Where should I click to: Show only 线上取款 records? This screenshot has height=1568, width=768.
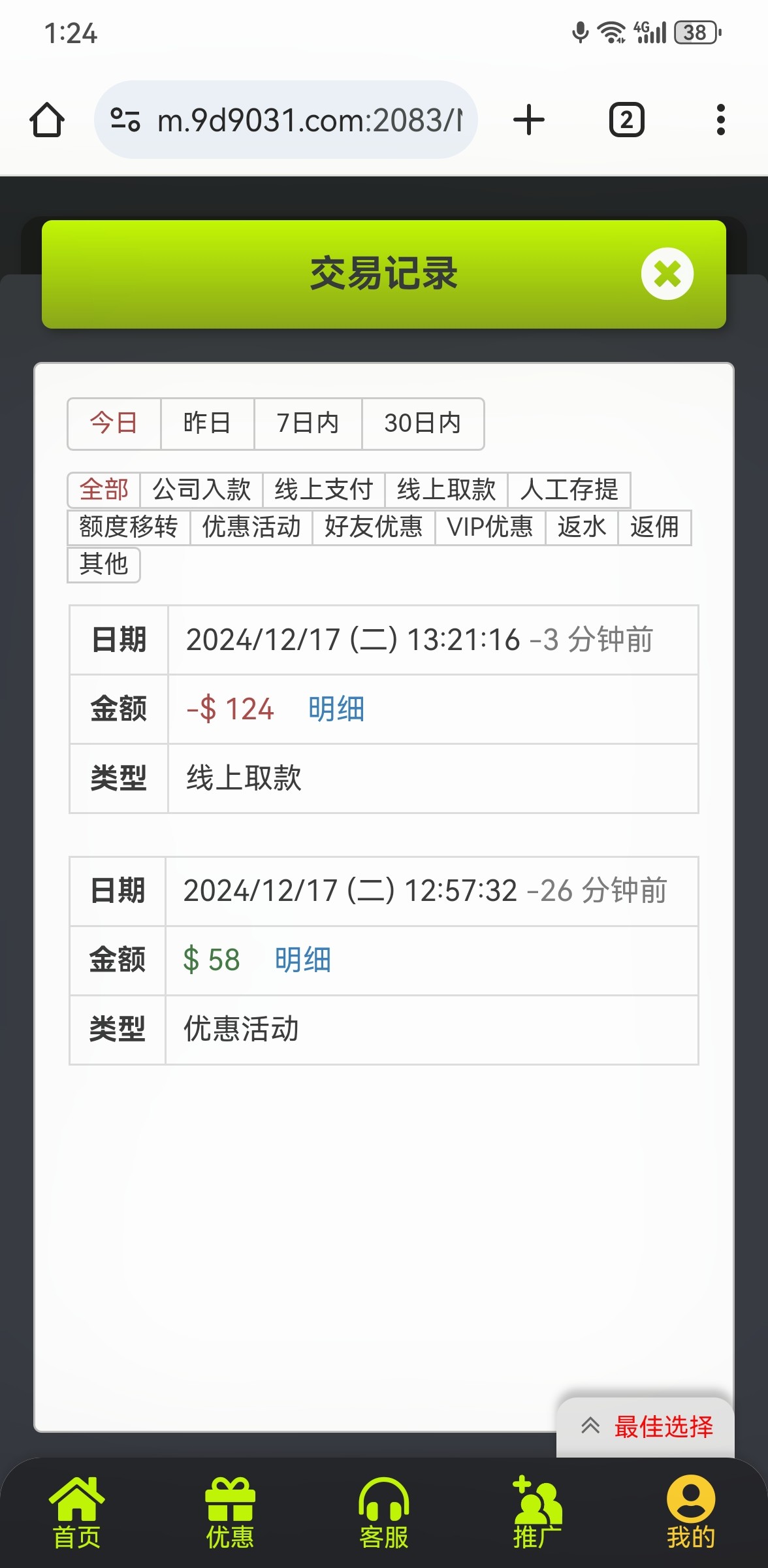pyautogui.click(x=447, y=489)
